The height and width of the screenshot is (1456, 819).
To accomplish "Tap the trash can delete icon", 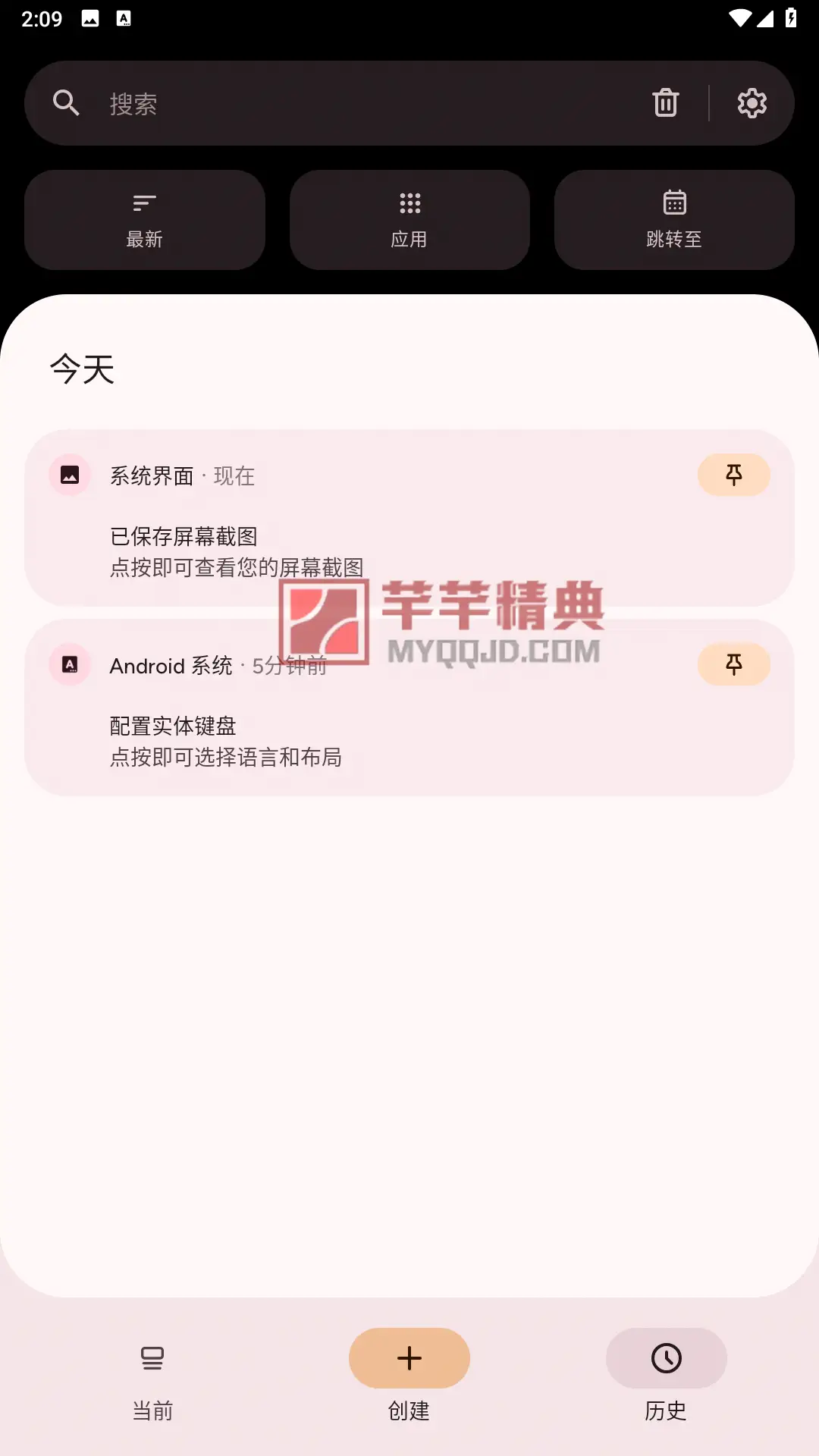I will (665, 103).
